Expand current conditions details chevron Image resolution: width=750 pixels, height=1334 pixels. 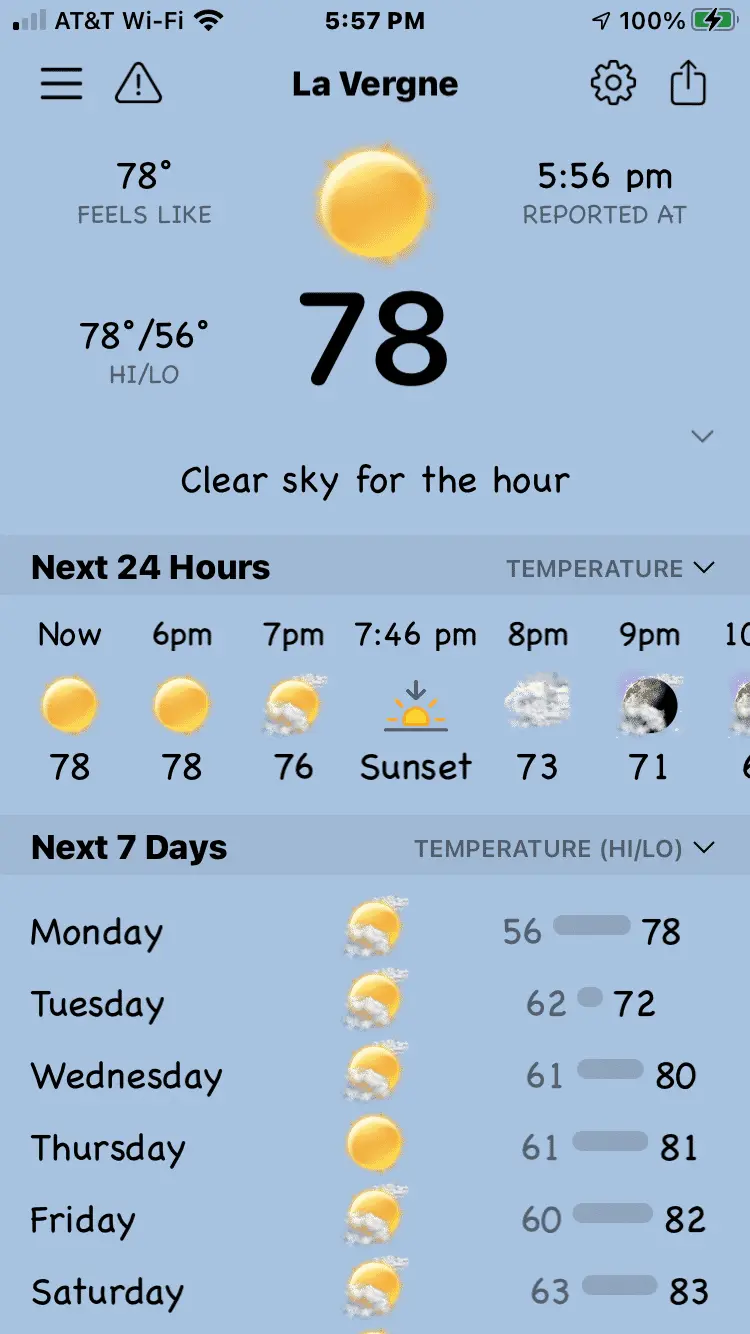tap(703, 436)
